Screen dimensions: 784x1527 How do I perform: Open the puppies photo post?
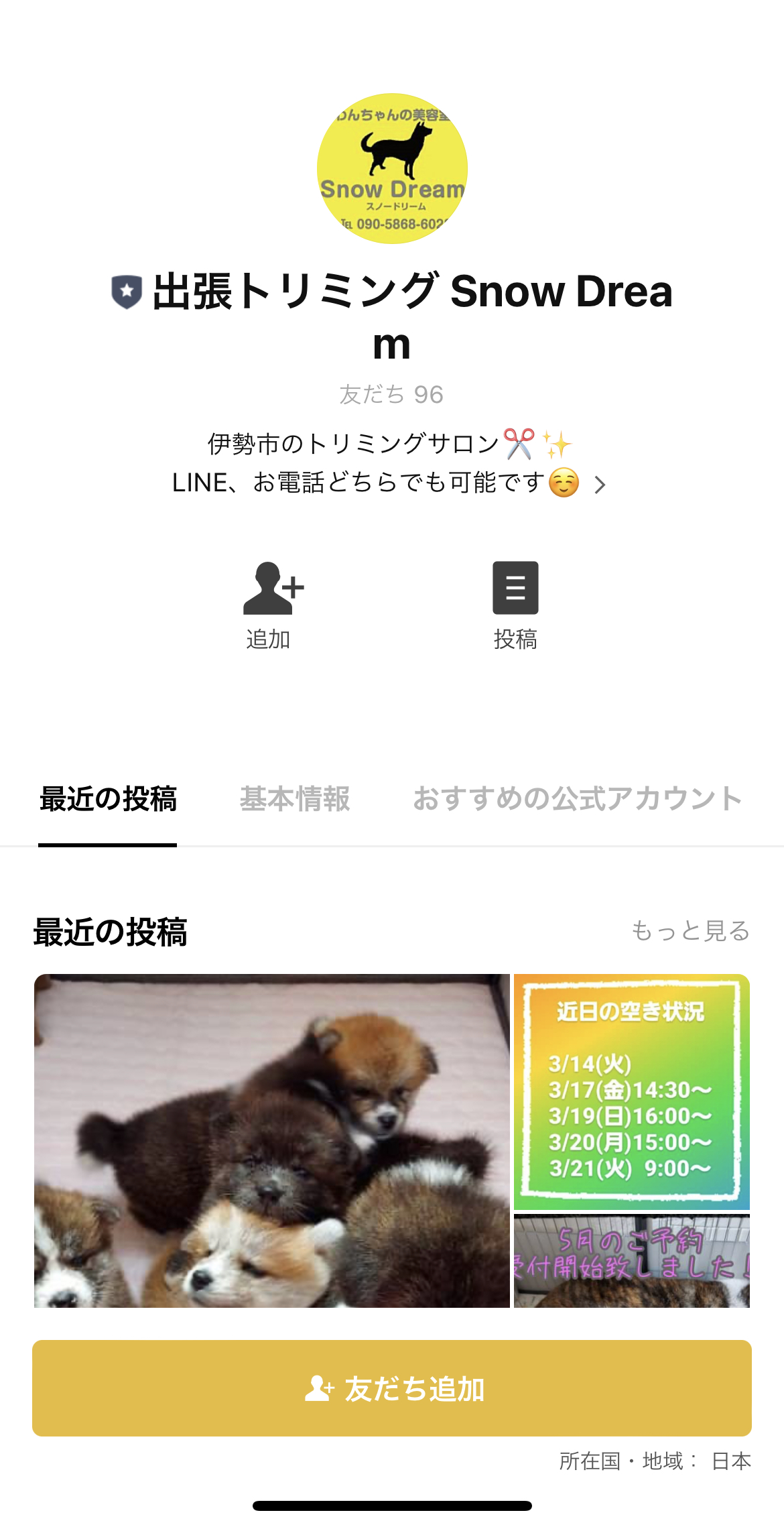click(272, 1140)
